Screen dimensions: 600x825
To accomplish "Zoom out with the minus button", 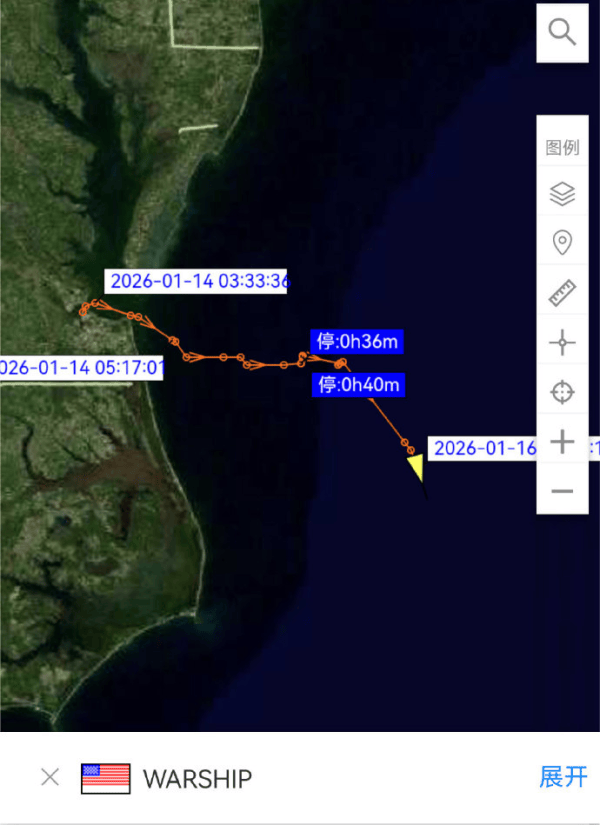I will 563,491.
